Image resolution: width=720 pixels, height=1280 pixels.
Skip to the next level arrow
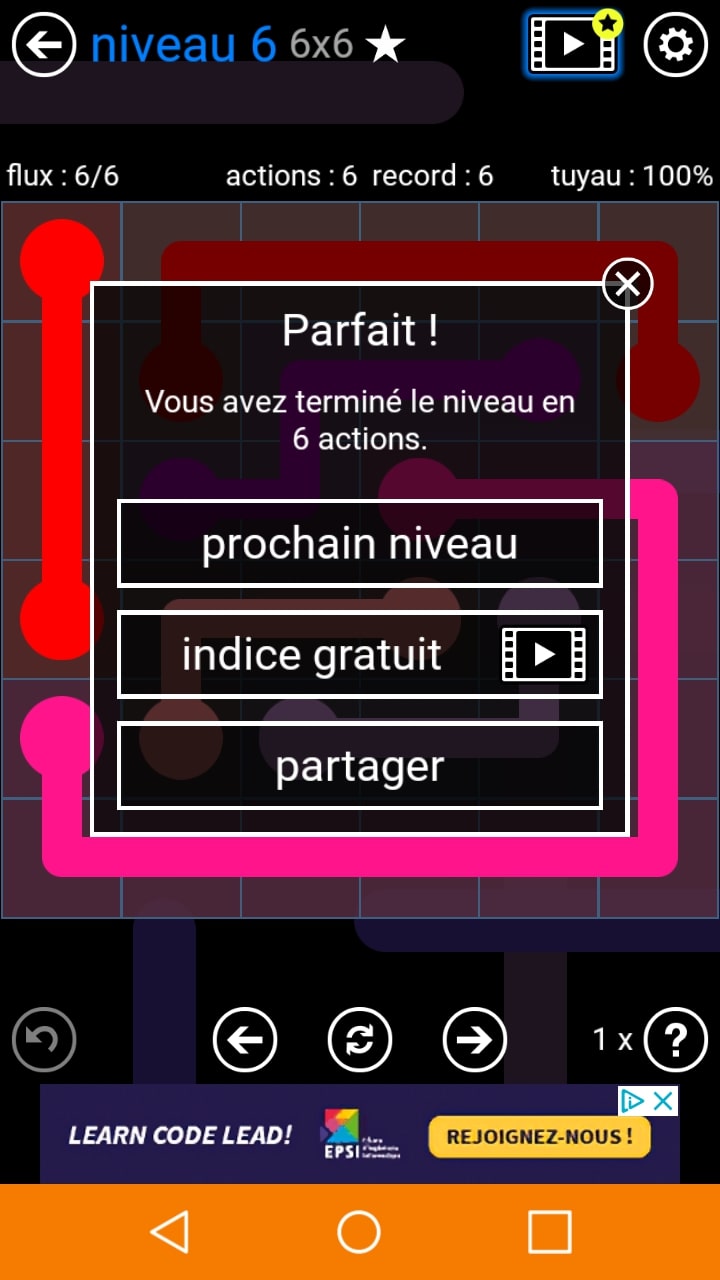tap(475, 1040)
